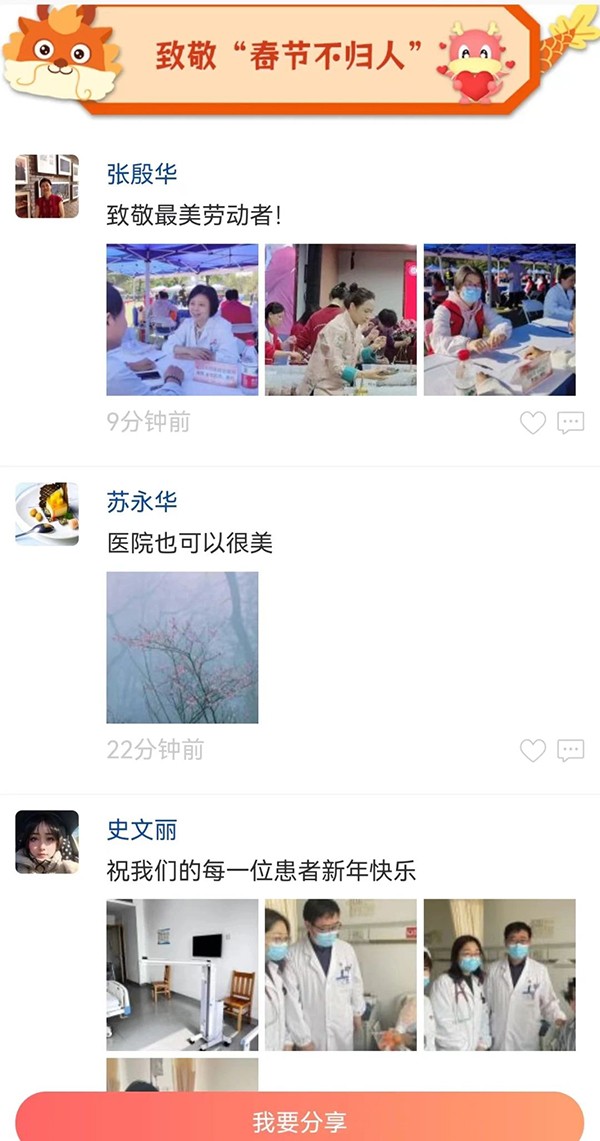Viewport: 600px width, 1141px height.
Task: Open 苏永华's profile avatar
Action: point(47,514)
